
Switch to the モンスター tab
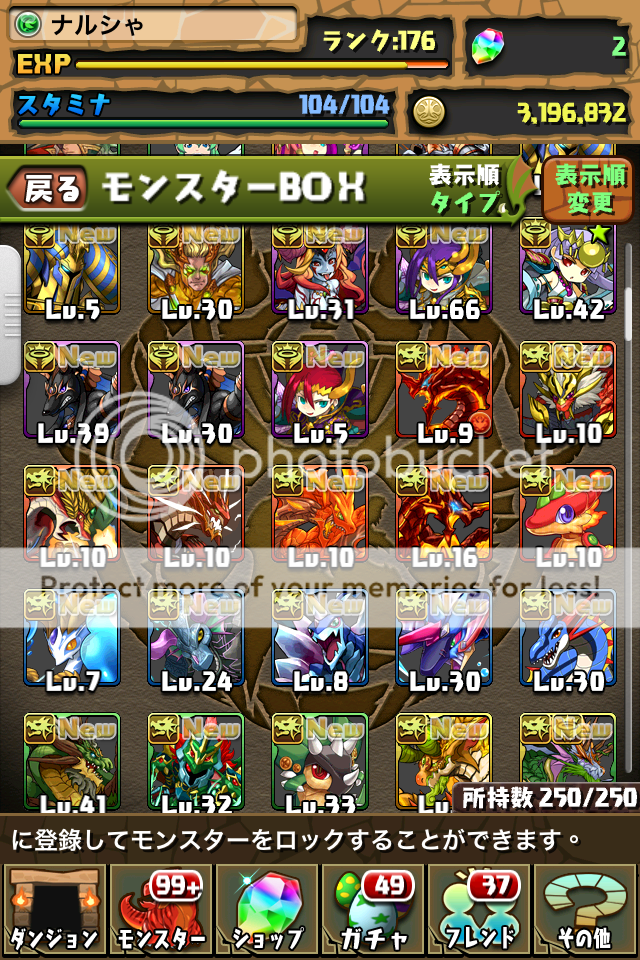160,908
